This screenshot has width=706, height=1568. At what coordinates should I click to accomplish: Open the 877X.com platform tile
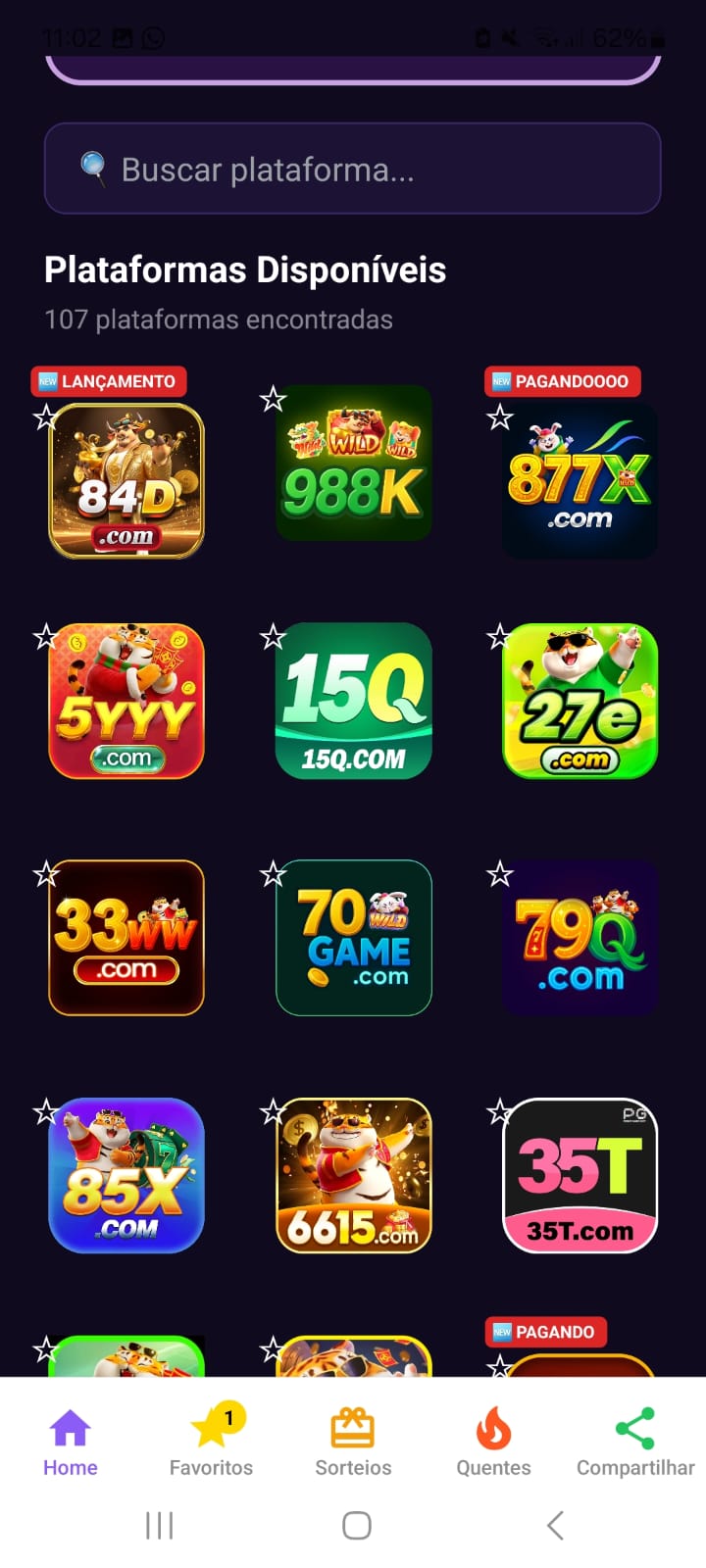pyautogui.click(x=580, y=481)
